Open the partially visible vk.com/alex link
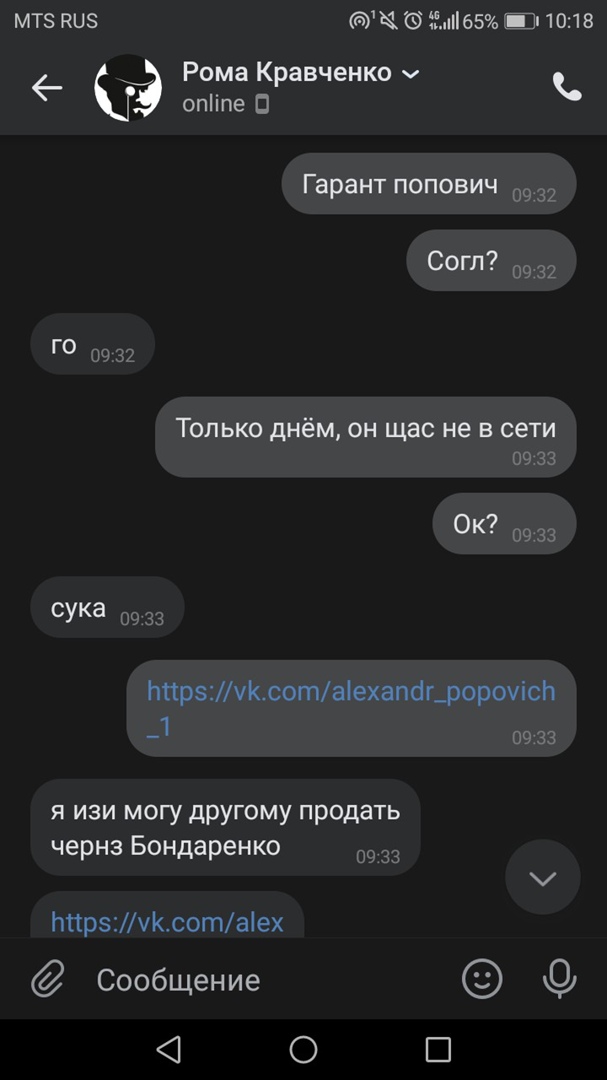Screen dimensions: 607x1080 (167, 921)
